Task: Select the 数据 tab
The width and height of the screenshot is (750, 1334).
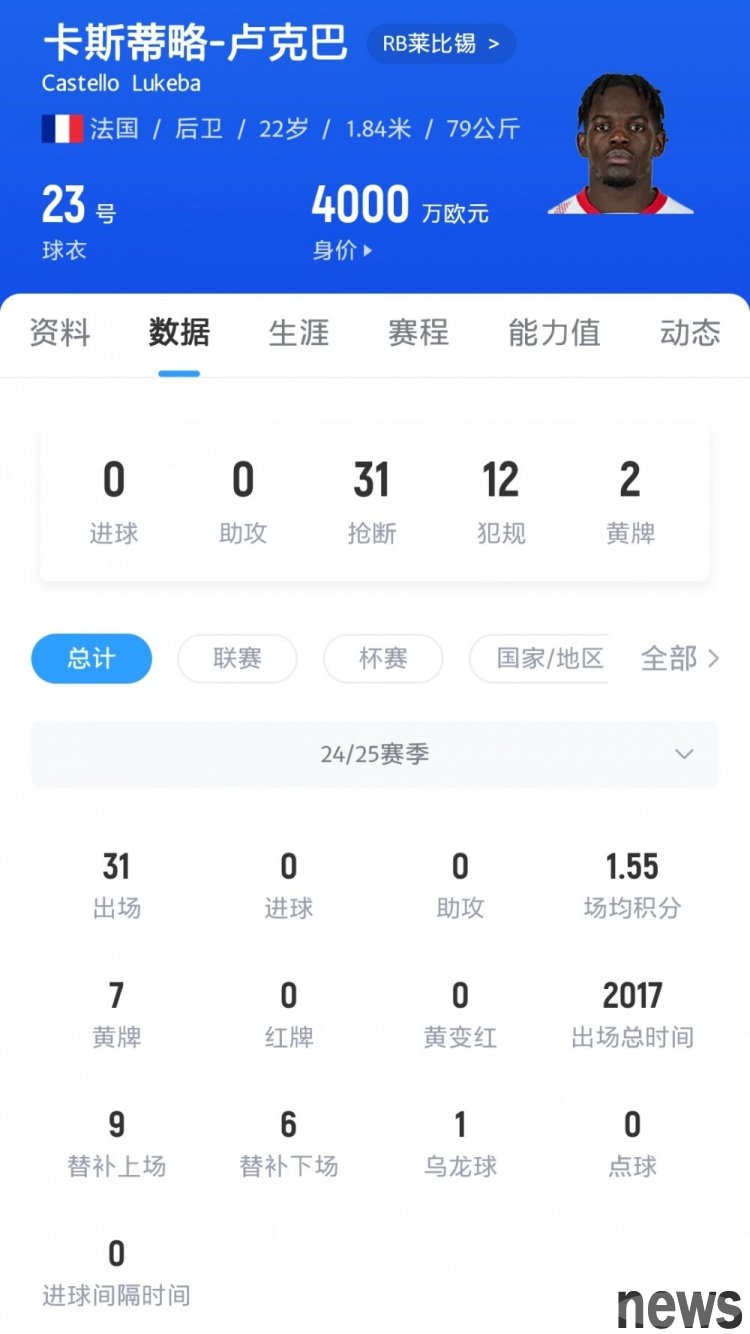Action: (179, 333)
